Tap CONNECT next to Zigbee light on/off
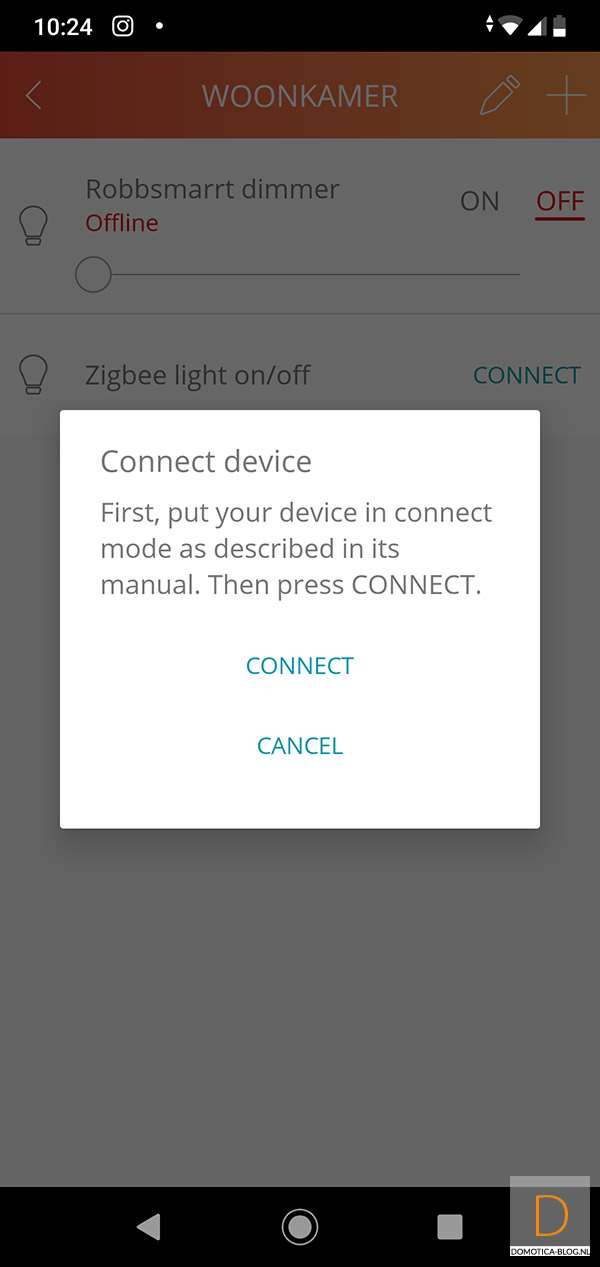The image size is (600, 1267). [x=526, y=376]
